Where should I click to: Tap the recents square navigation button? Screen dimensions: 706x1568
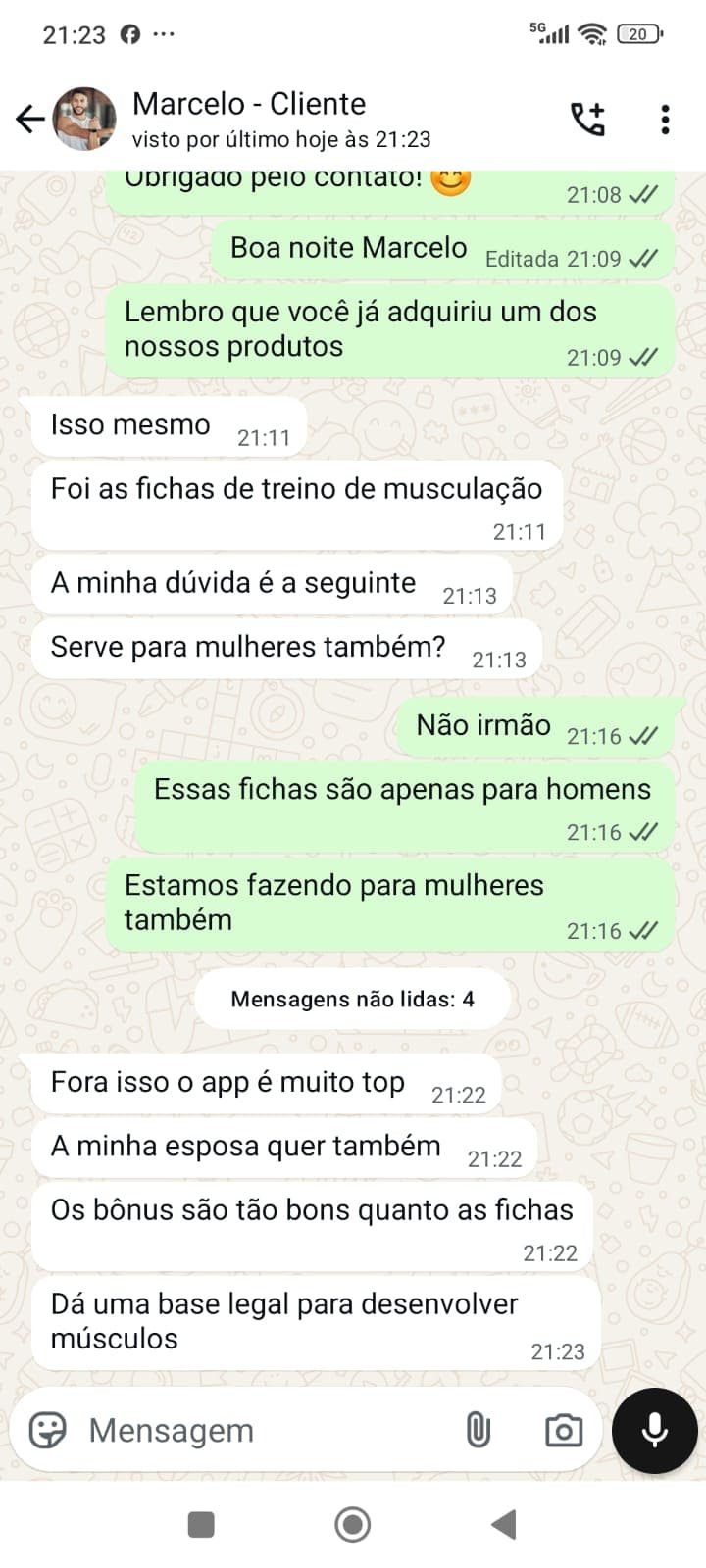(x=201, y=1525)
